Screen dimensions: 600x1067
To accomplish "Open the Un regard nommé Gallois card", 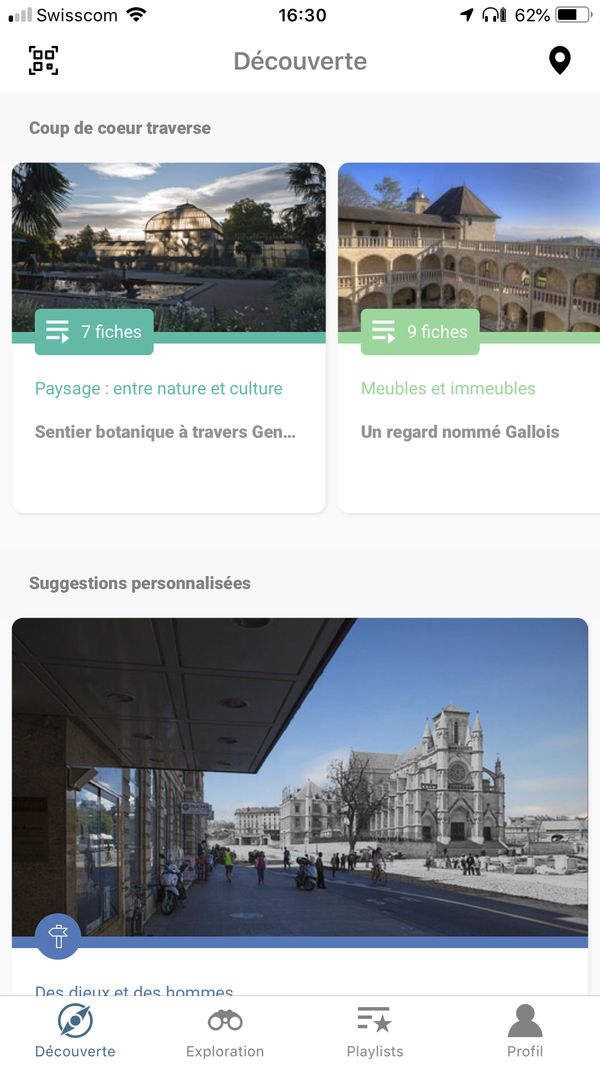I will click(x=470, y=340).
